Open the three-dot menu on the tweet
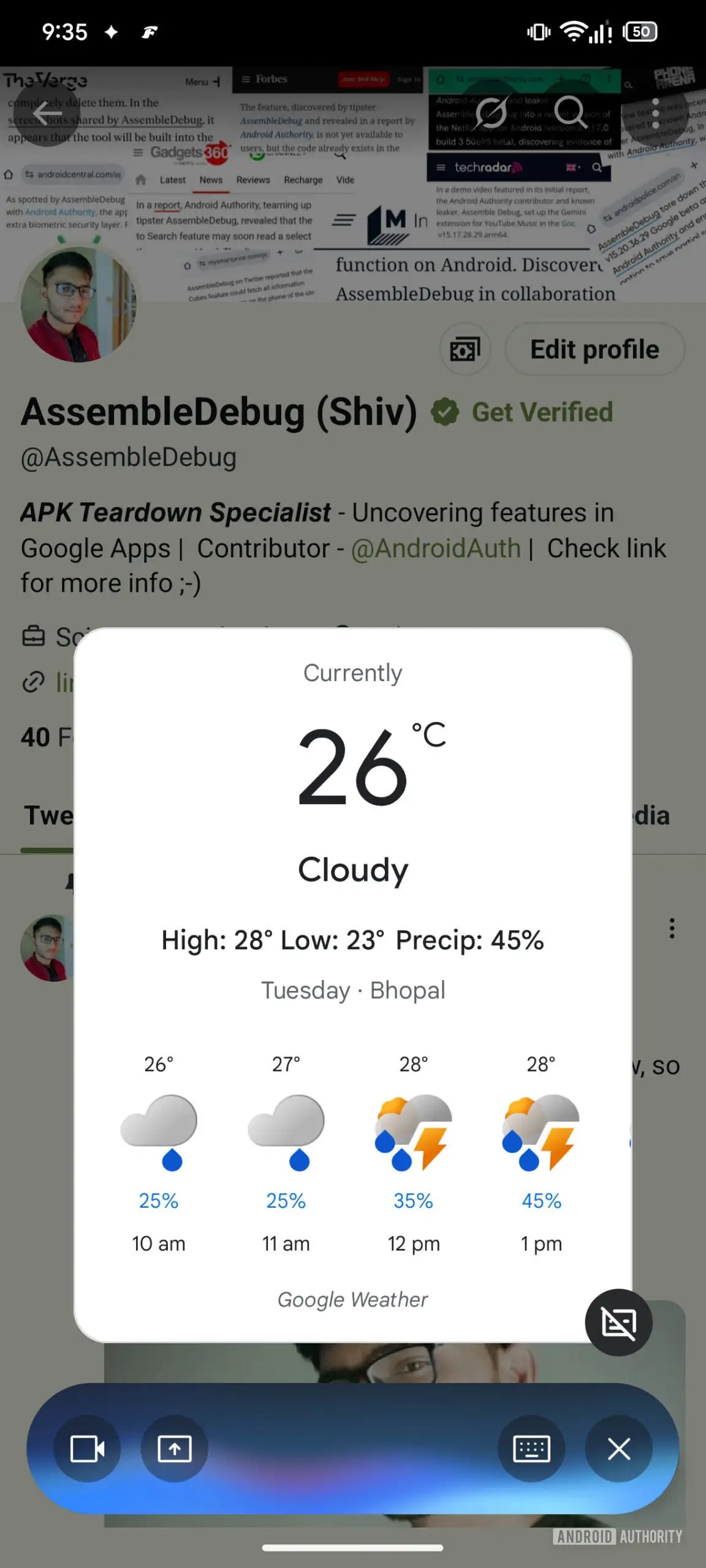The width and height of the screenshot is (706, 1568). (x=672, y=929)
